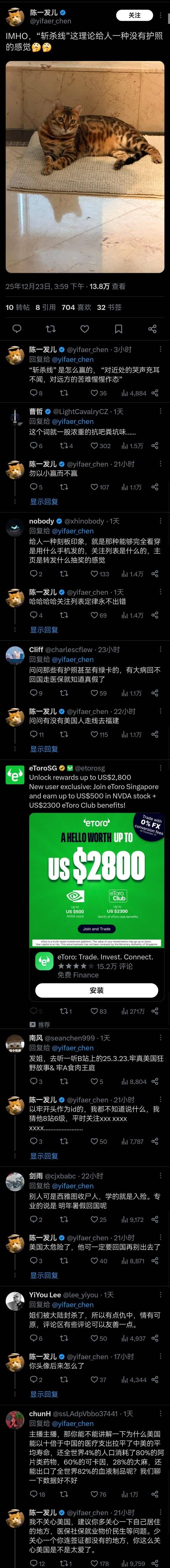Reply to the main post

click(x=17, y=329)
